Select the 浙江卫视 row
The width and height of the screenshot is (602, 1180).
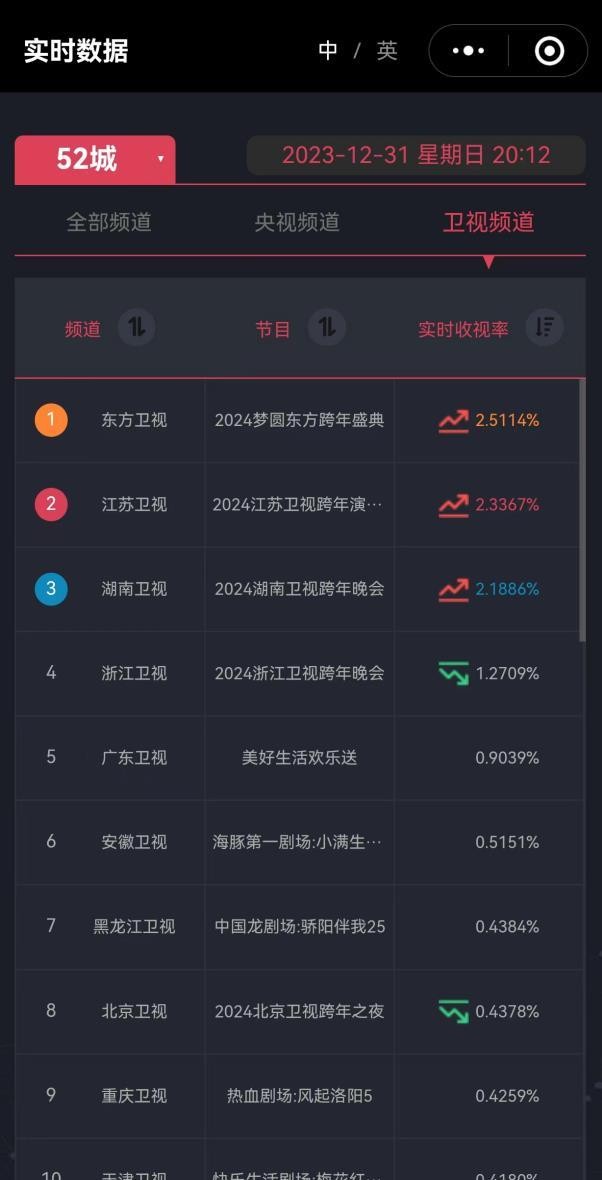tap(134, 673)
